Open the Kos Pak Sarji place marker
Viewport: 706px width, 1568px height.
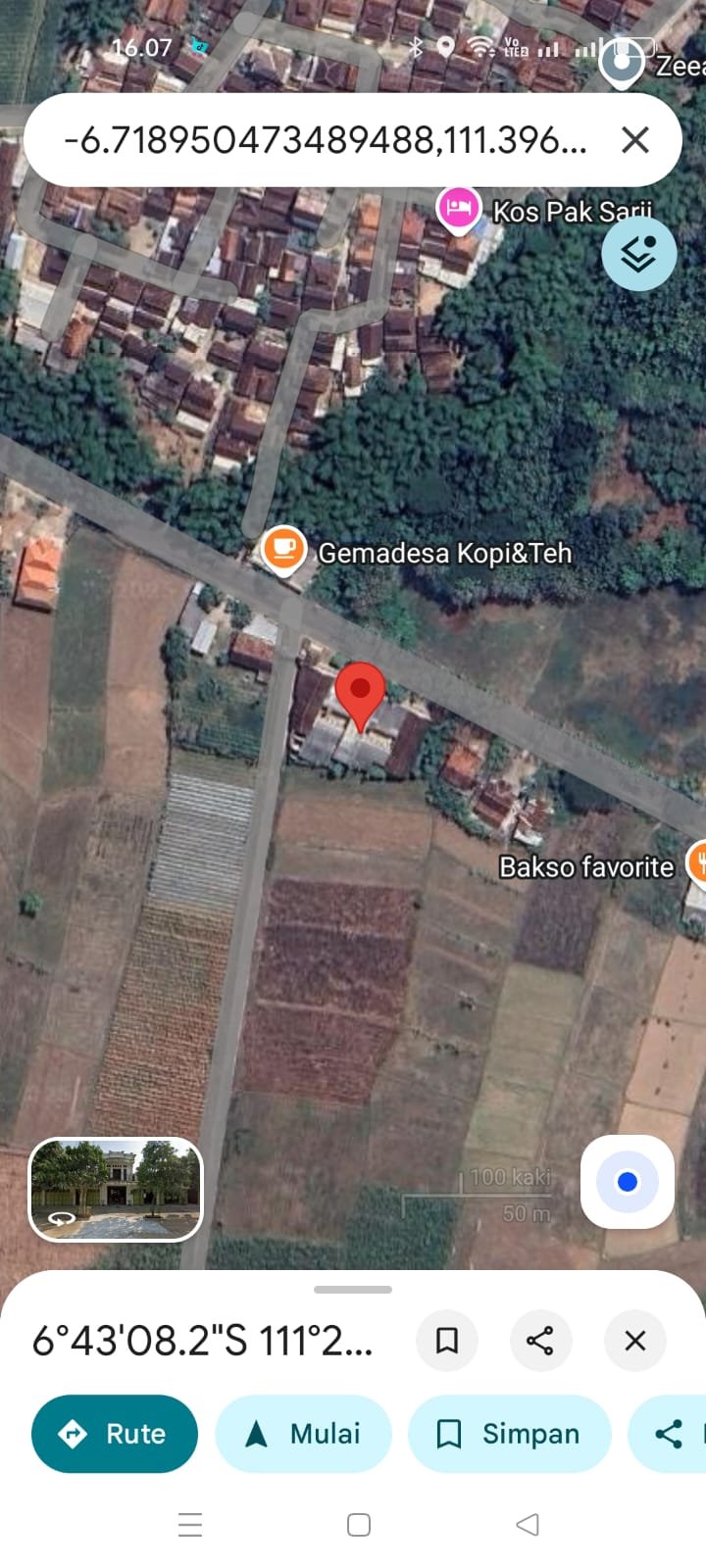[458, 209]
